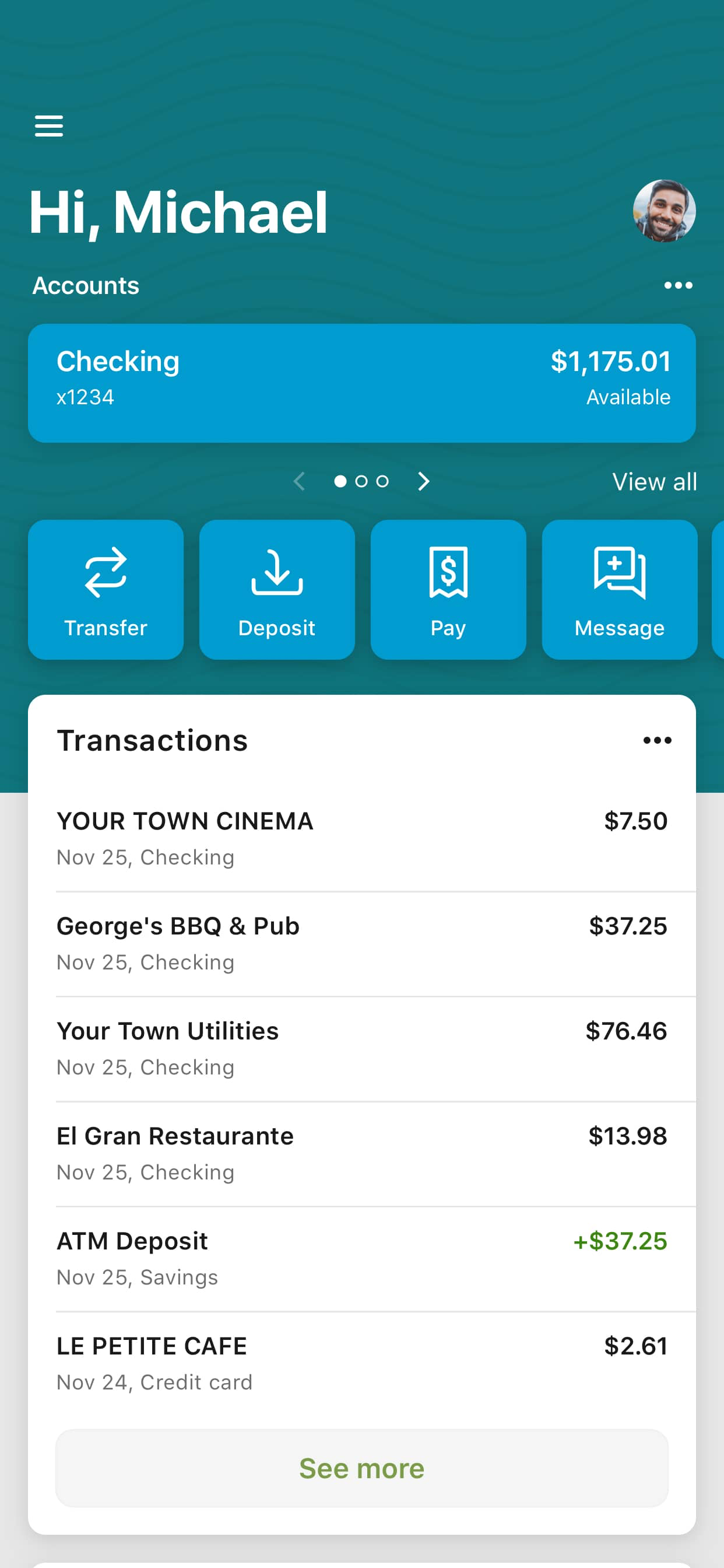Expand more transactions via See more

pos(361,1468)
